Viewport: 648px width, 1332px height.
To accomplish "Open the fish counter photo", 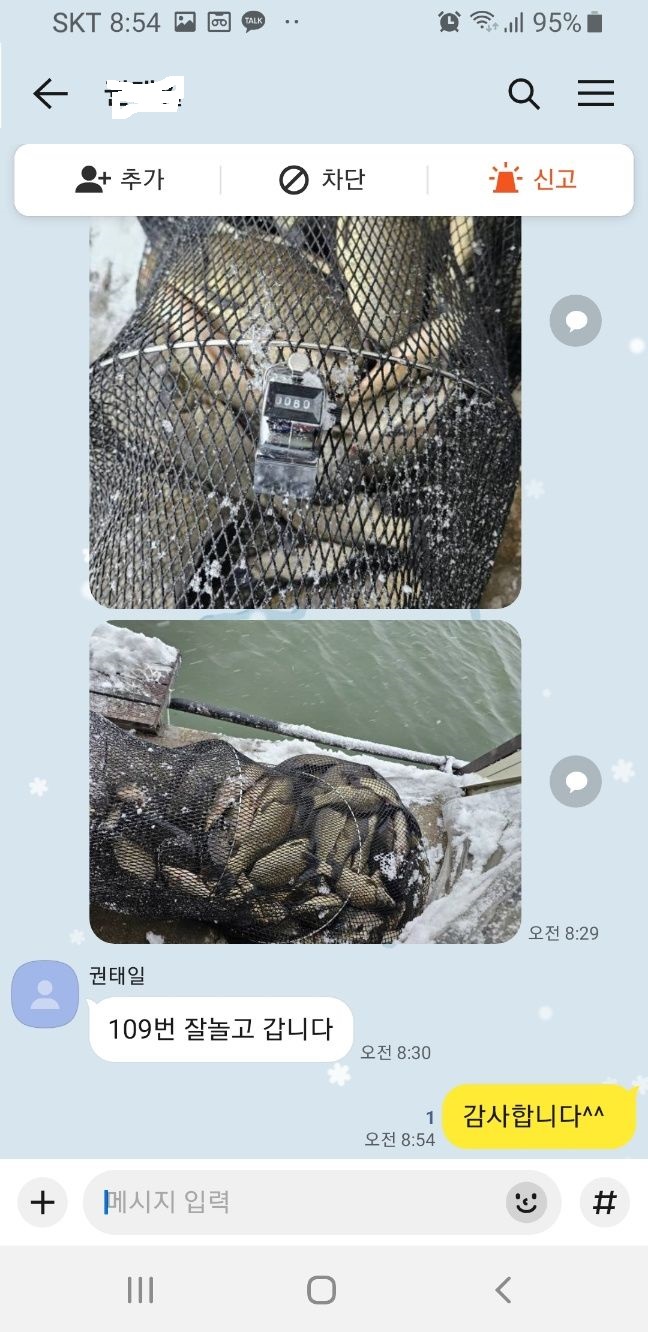I will (305, 410).
